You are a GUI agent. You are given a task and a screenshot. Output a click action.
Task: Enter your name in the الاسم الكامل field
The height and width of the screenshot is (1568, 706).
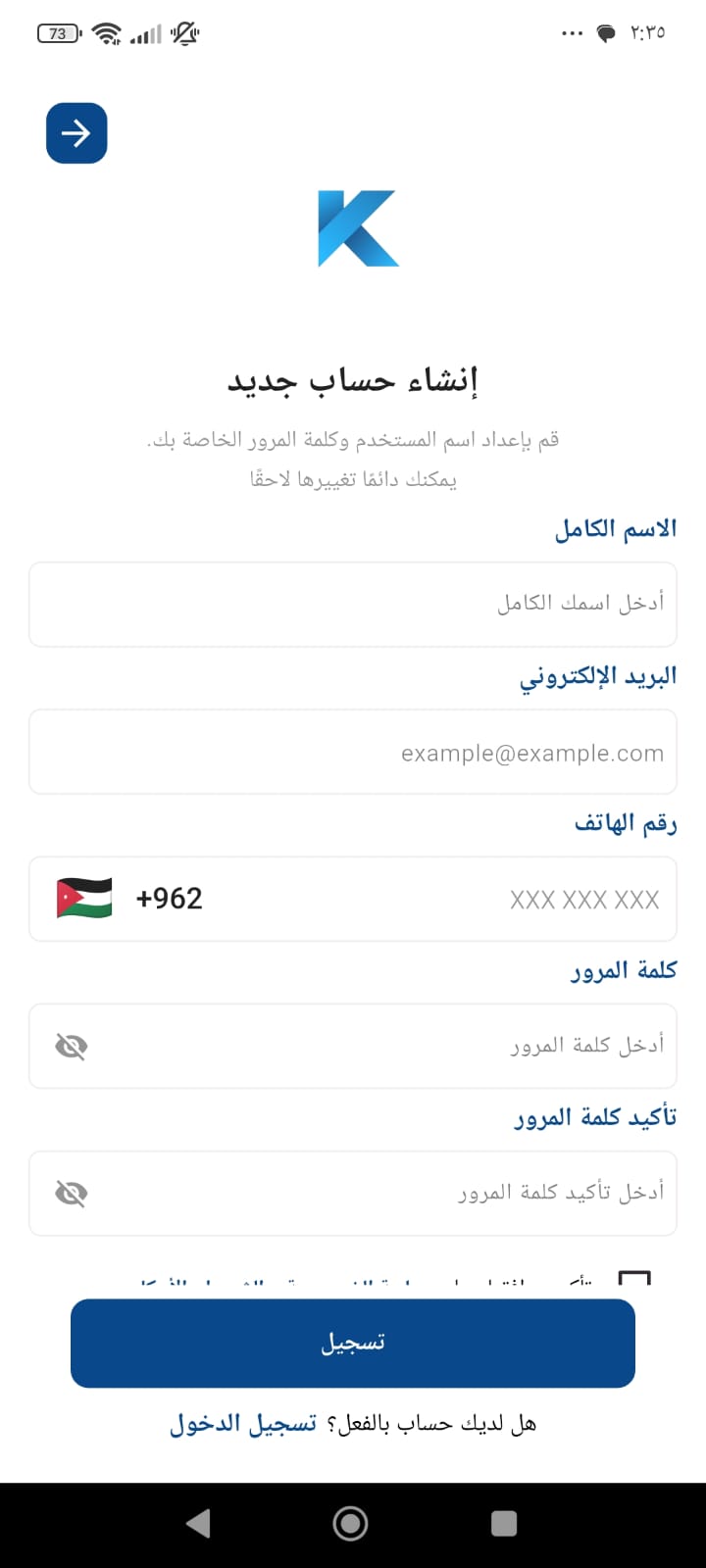353,604
